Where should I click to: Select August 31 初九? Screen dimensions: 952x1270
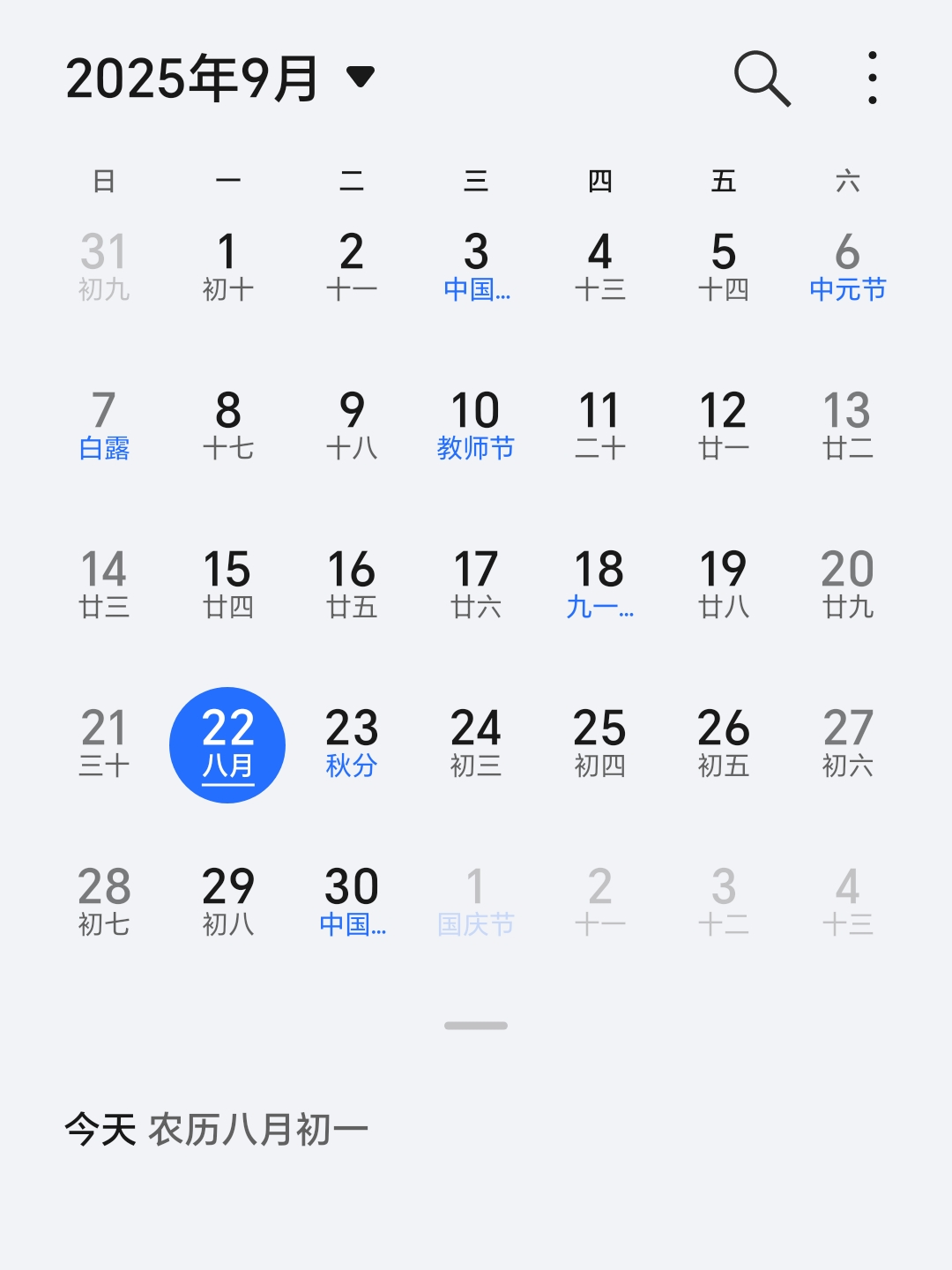104,267
